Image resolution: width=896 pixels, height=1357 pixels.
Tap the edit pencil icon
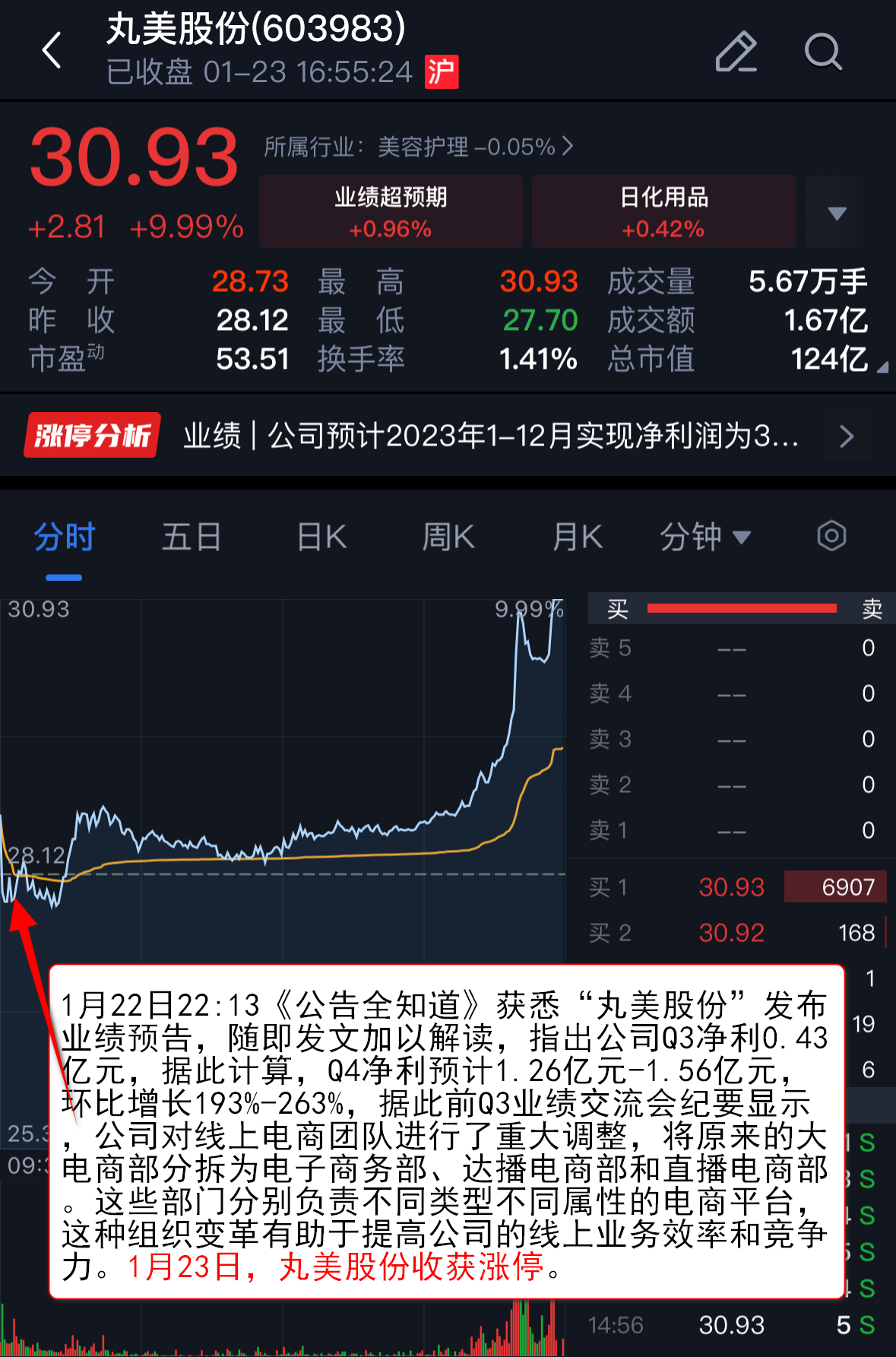click(736, 52)
